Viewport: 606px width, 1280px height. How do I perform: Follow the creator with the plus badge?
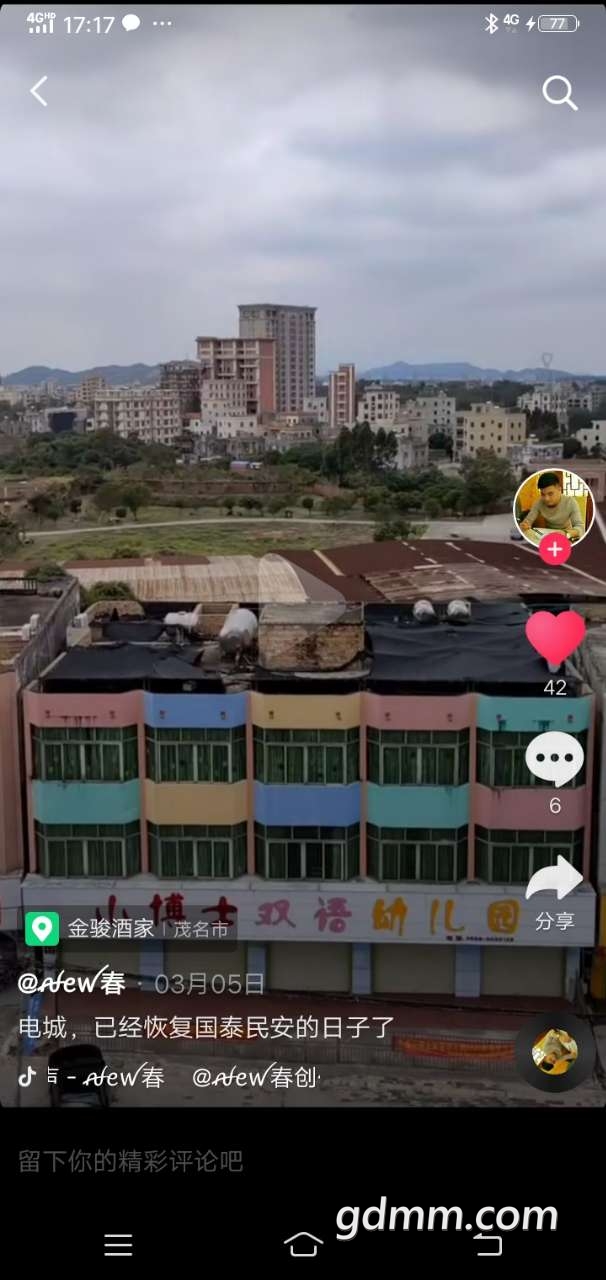tap(554, 549)
